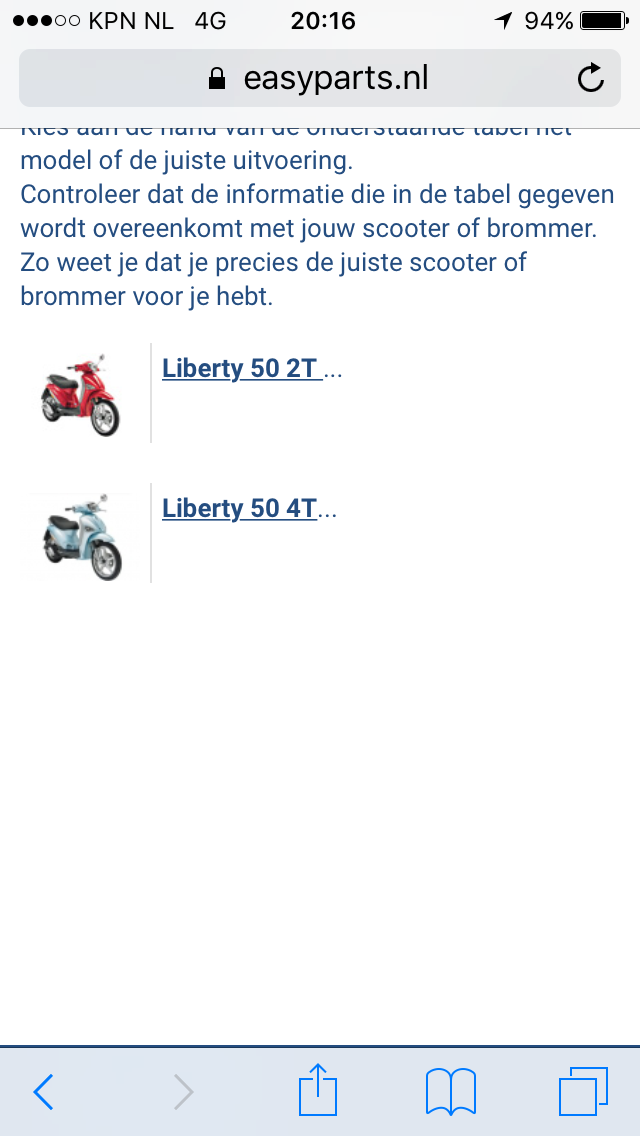
Task: Select the red Liberty scooter image
Action: [79, 394]
